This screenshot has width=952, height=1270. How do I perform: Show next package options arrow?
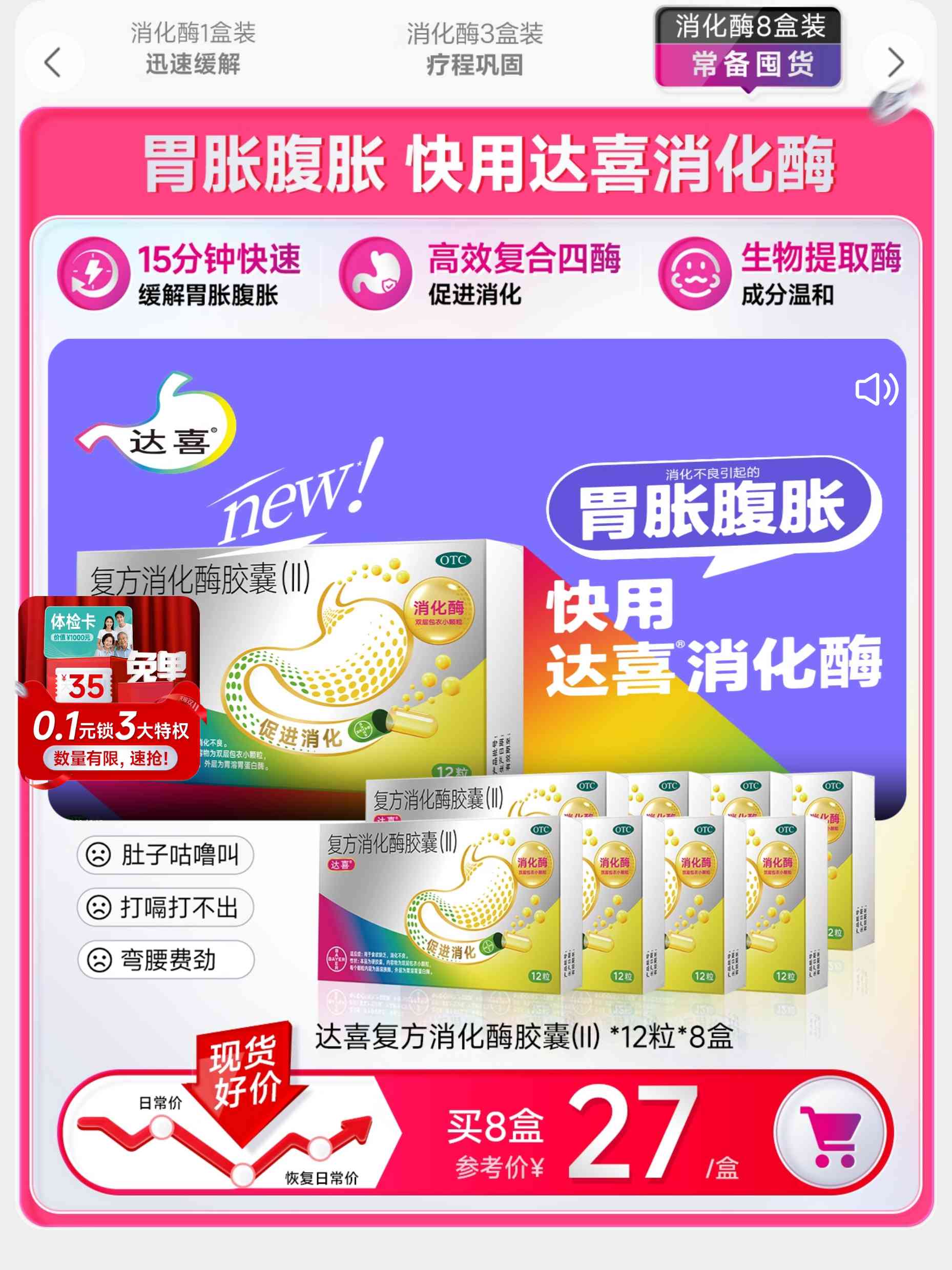[x=895, y=62]
